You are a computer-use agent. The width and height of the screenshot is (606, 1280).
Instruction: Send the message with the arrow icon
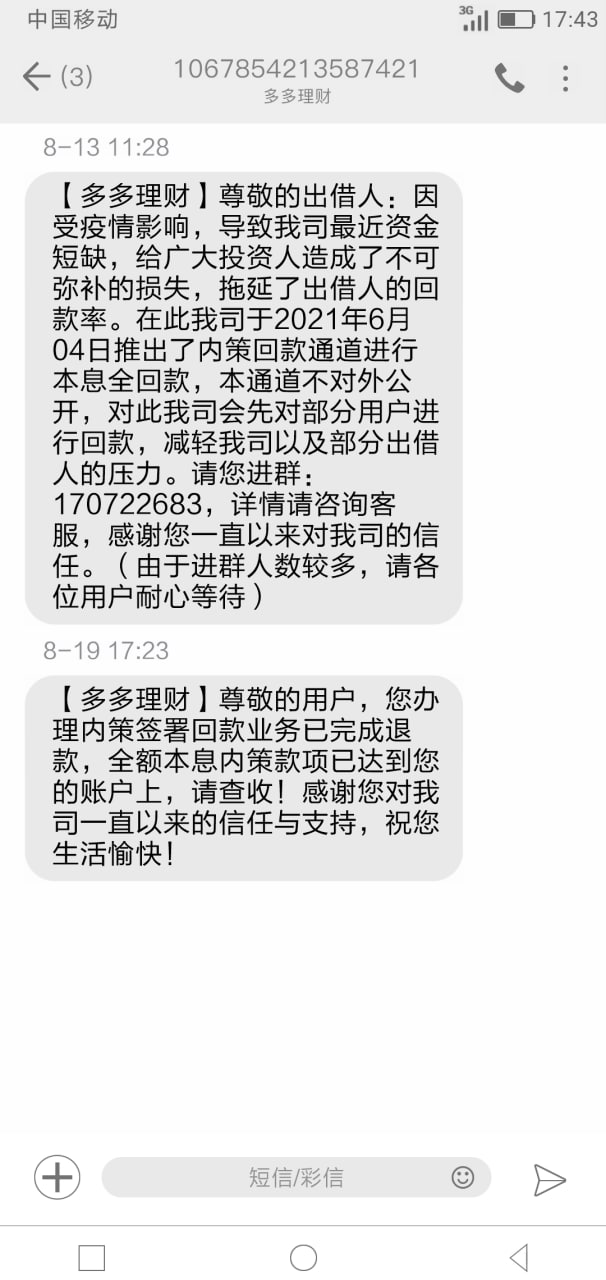[x=549, y=1179]
